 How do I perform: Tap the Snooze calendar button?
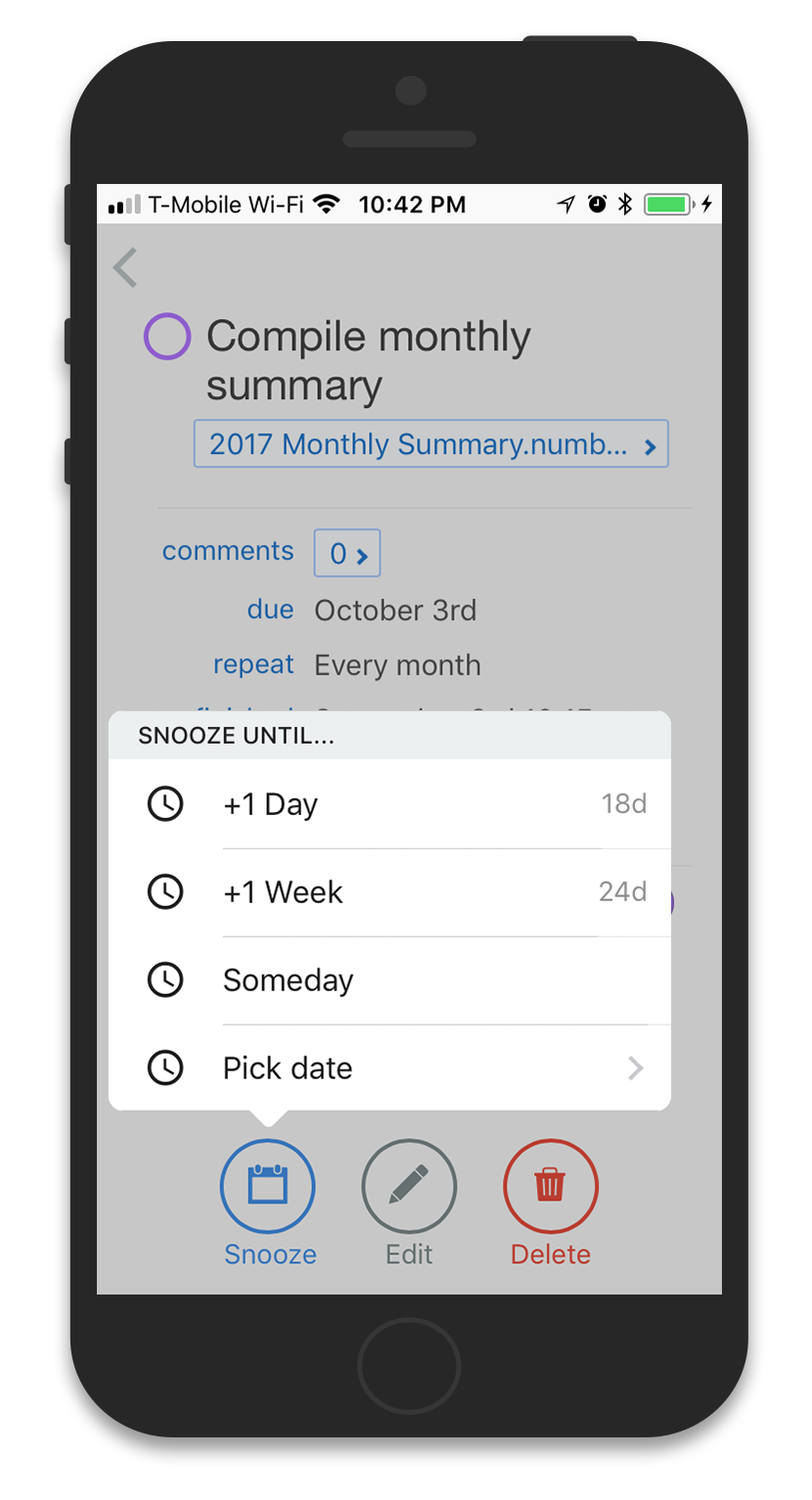click(268, 1187)
